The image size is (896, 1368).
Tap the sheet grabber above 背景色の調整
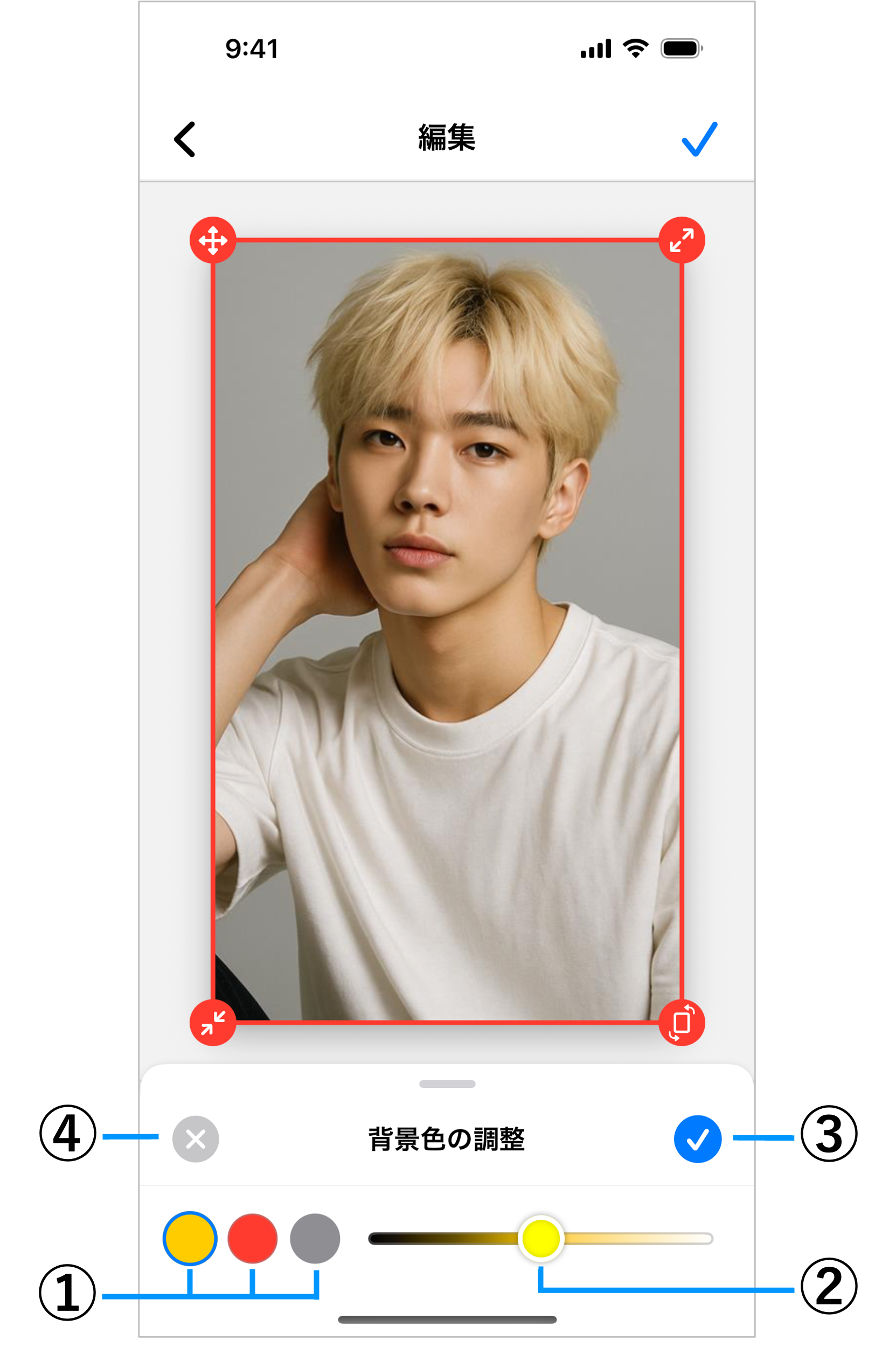[x=447, y=1084]
